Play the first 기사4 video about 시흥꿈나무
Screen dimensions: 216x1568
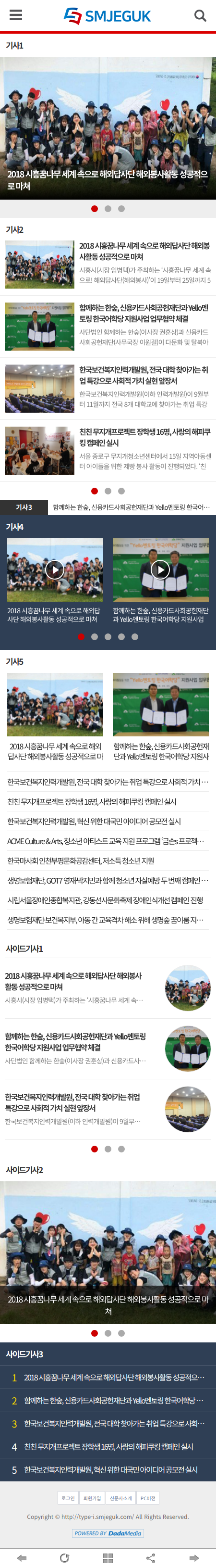(x=55, y=570)
